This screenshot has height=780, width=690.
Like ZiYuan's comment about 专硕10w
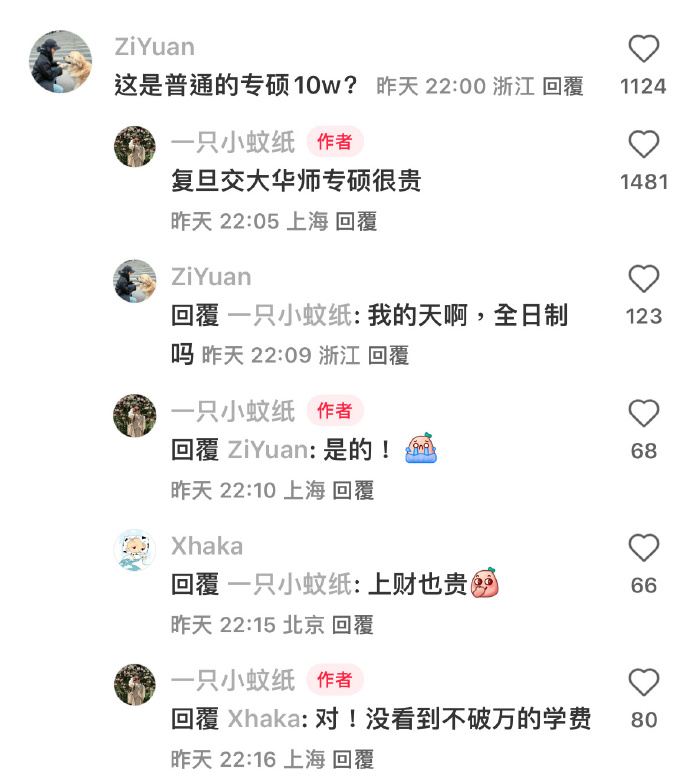point(643,50)
